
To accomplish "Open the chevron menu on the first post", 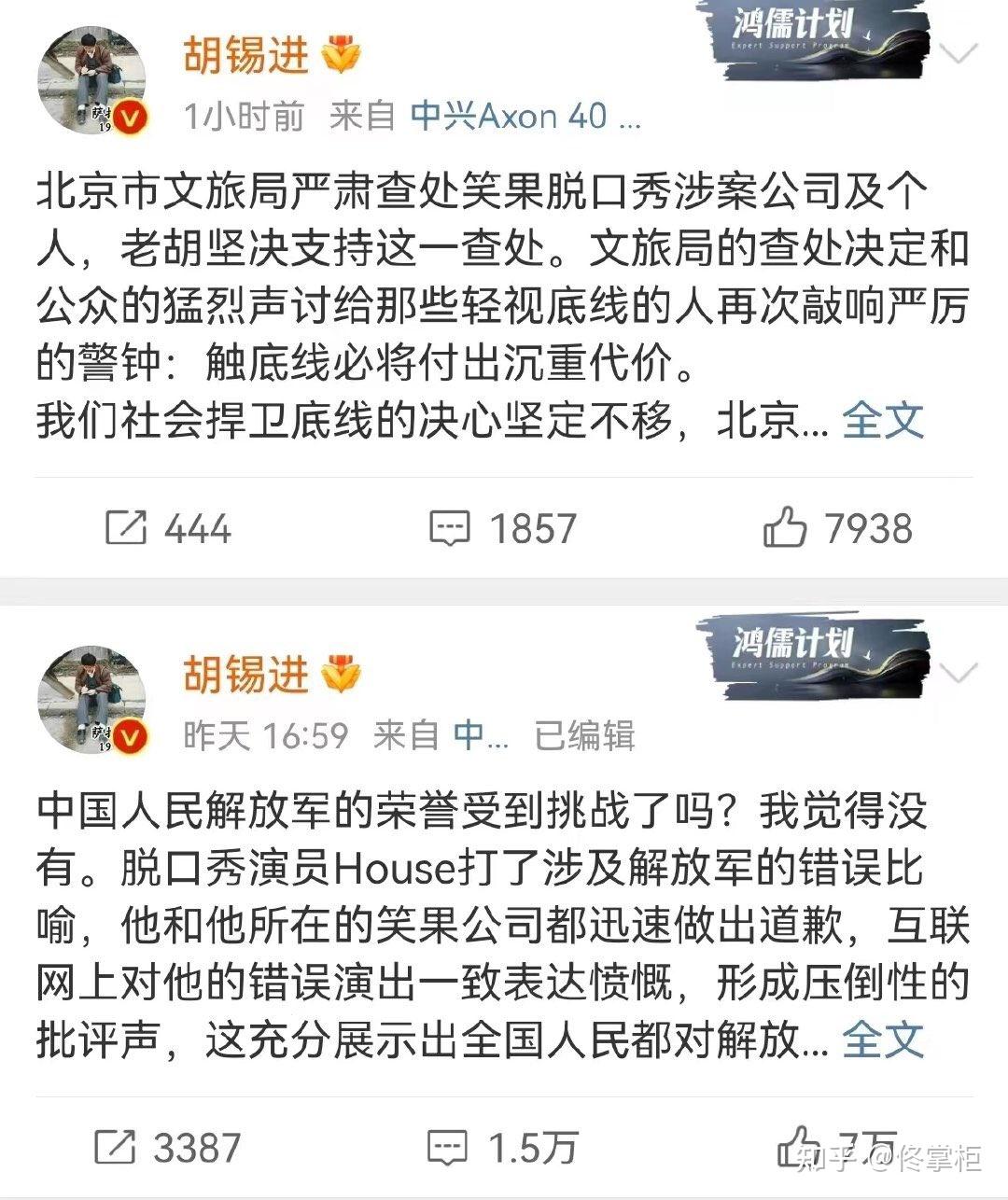I will tap(958, 54).
